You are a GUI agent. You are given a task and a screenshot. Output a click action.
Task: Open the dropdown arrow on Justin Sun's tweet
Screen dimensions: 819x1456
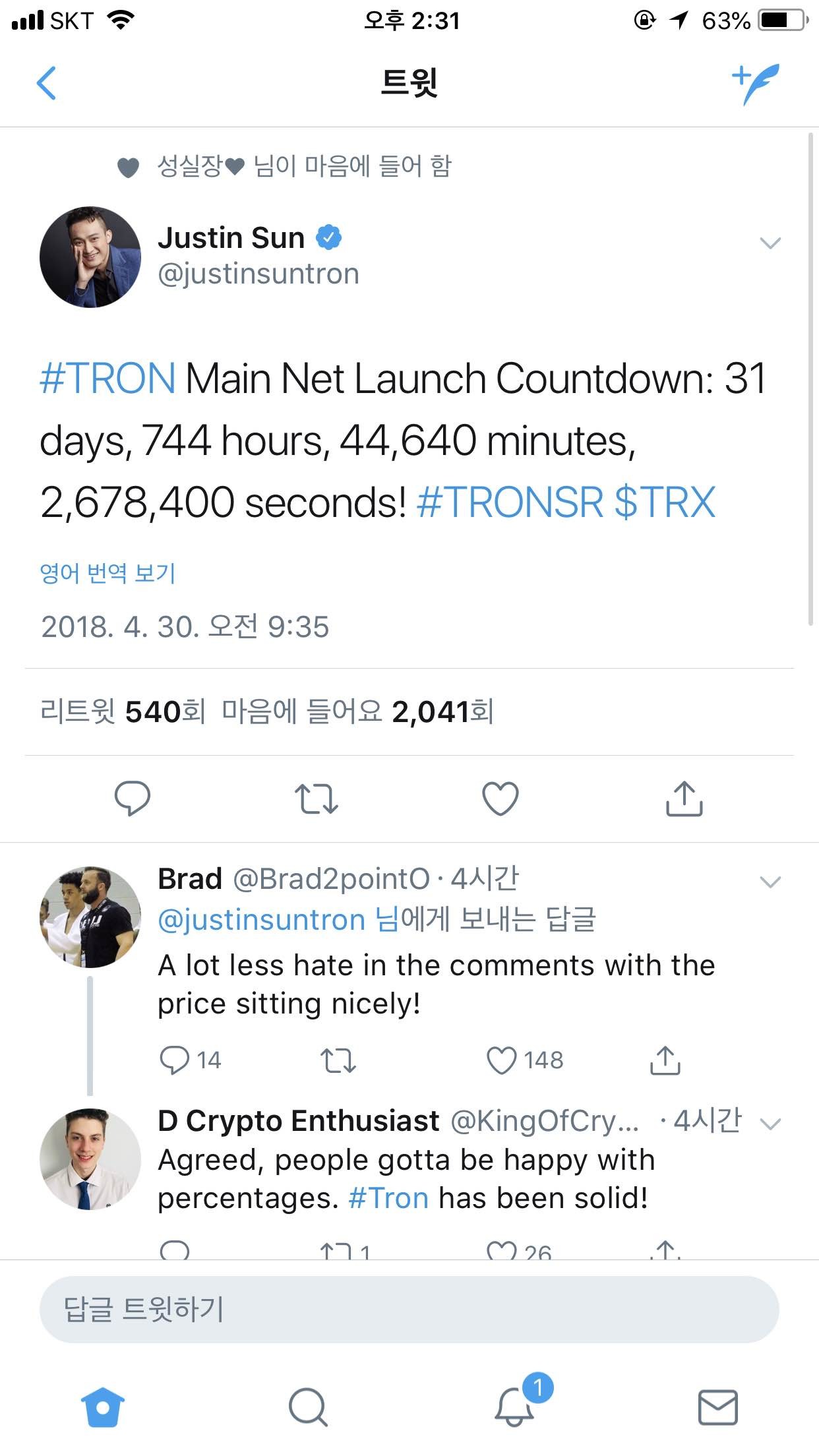[769, 244]
